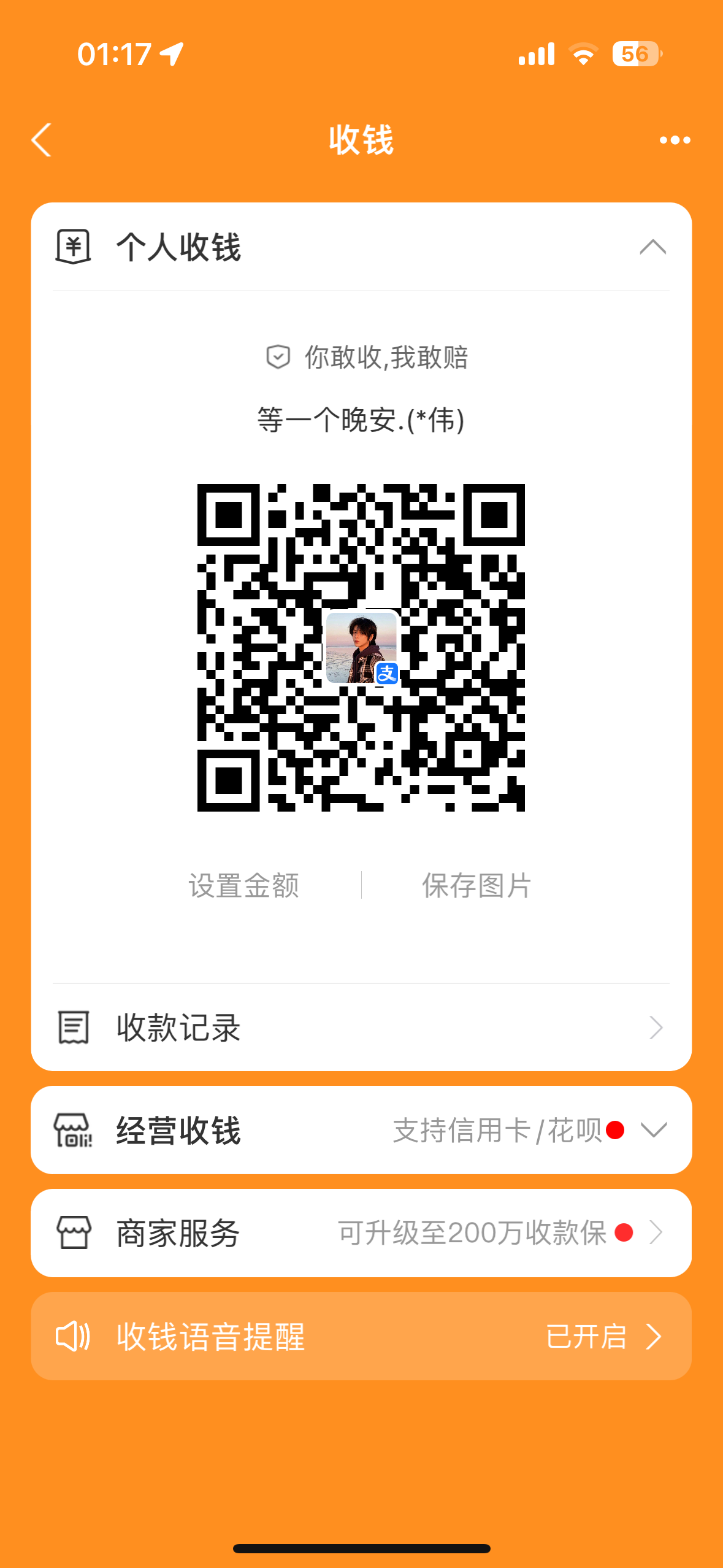Open 收款记录 payment records

click(x=361, y=1028)
